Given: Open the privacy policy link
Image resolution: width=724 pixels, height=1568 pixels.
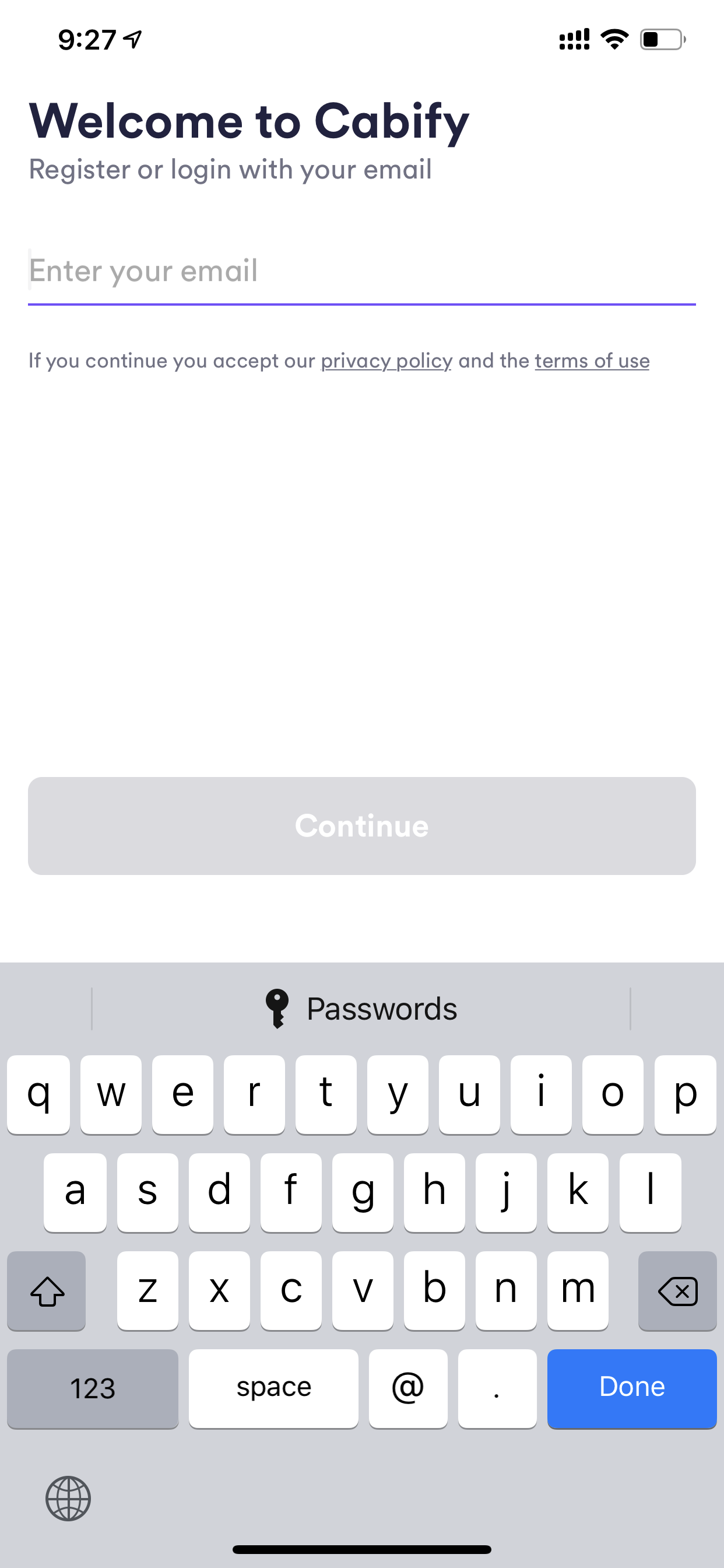Looking at the screenshot, I should point(386,361).
